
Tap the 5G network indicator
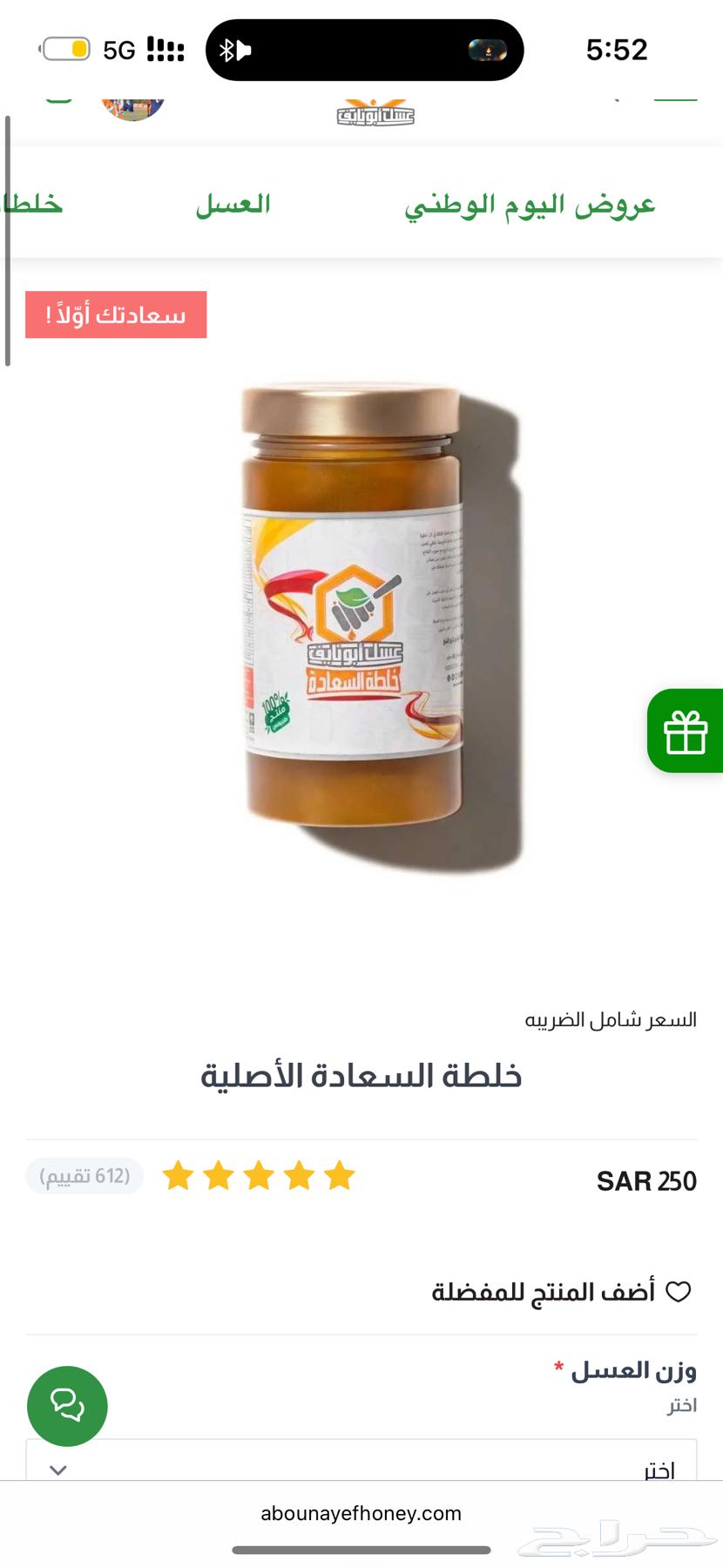118,49
